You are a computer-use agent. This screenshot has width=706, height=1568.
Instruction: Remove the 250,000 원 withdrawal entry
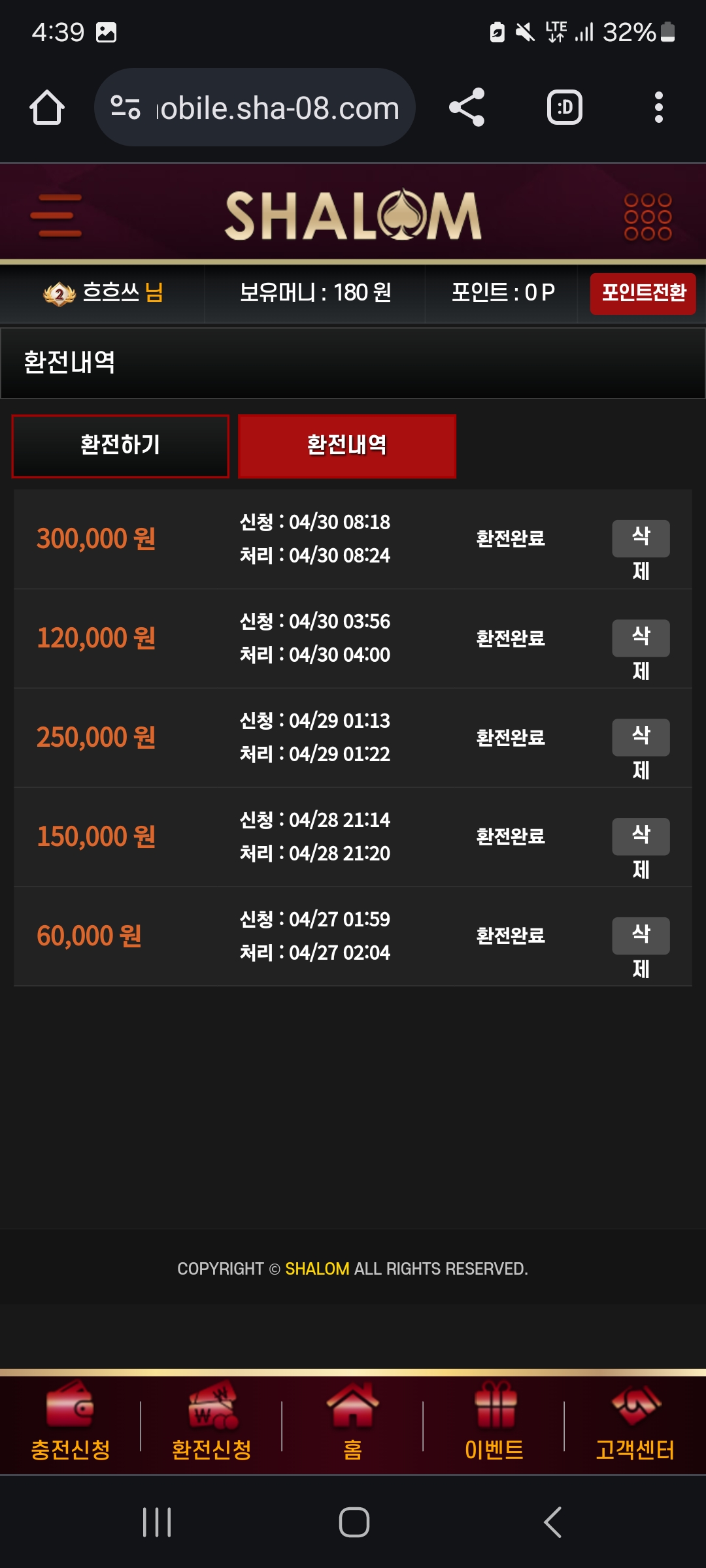(640, 738)
